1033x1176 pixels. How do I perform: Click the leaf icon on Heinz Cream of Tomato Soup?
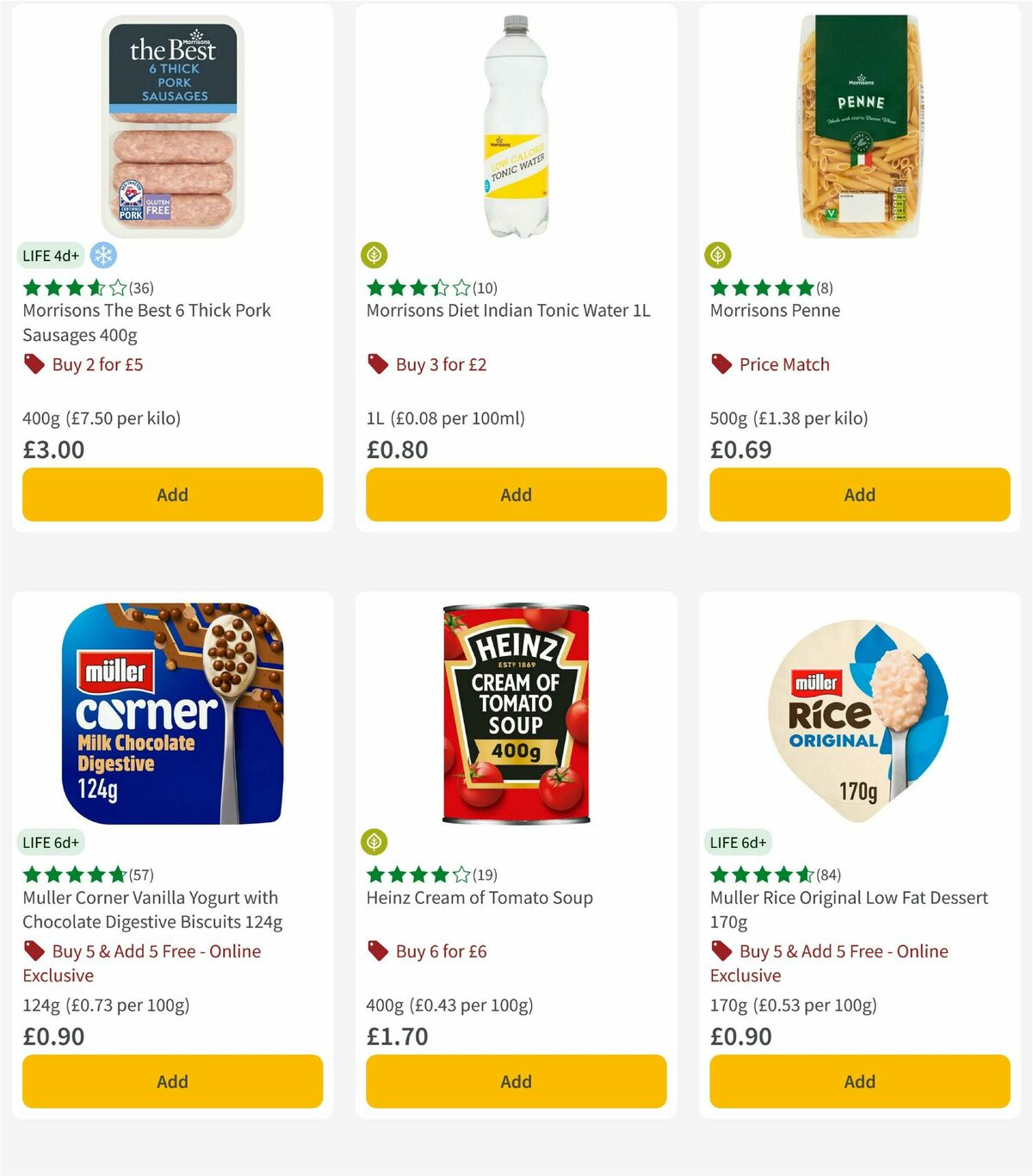pos(375,842)
